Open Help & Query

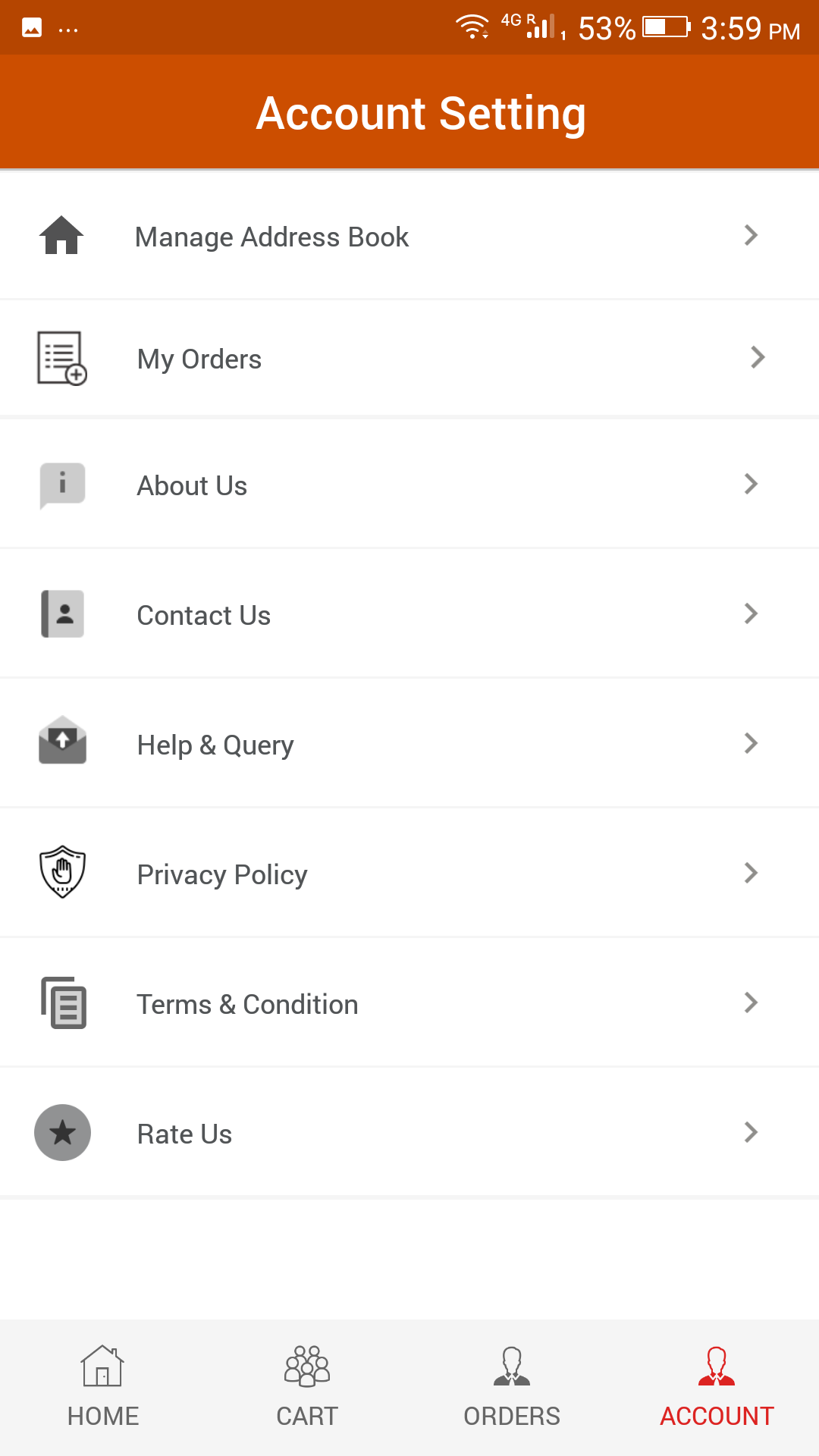click(x=409, y=744)
